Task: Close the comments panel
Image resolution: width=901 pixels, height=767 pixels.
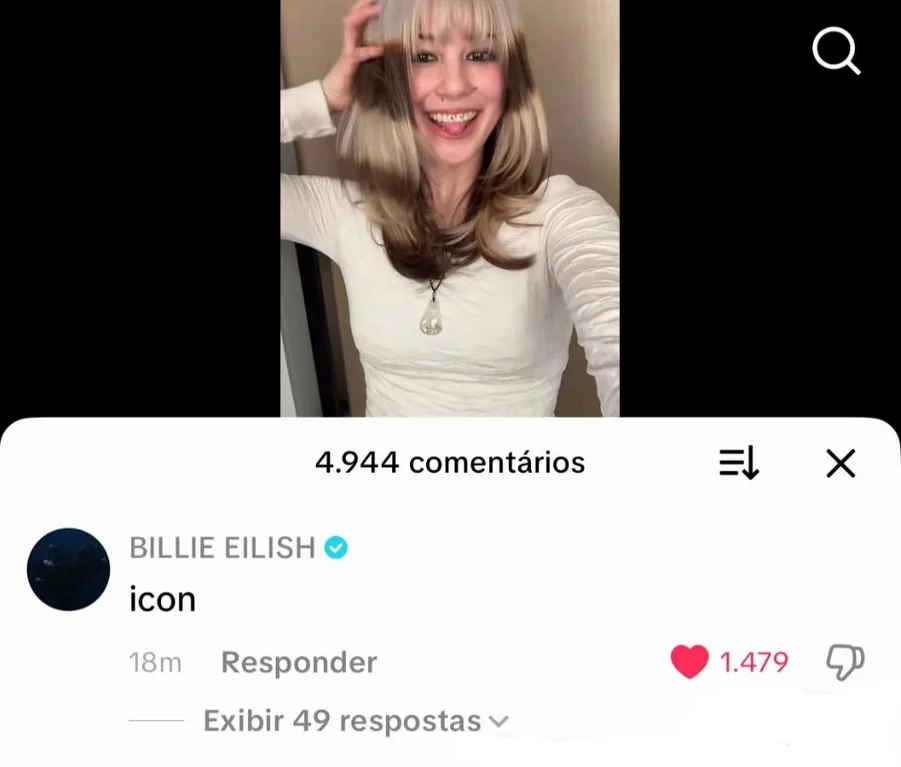Action: [x=840, y=463]
